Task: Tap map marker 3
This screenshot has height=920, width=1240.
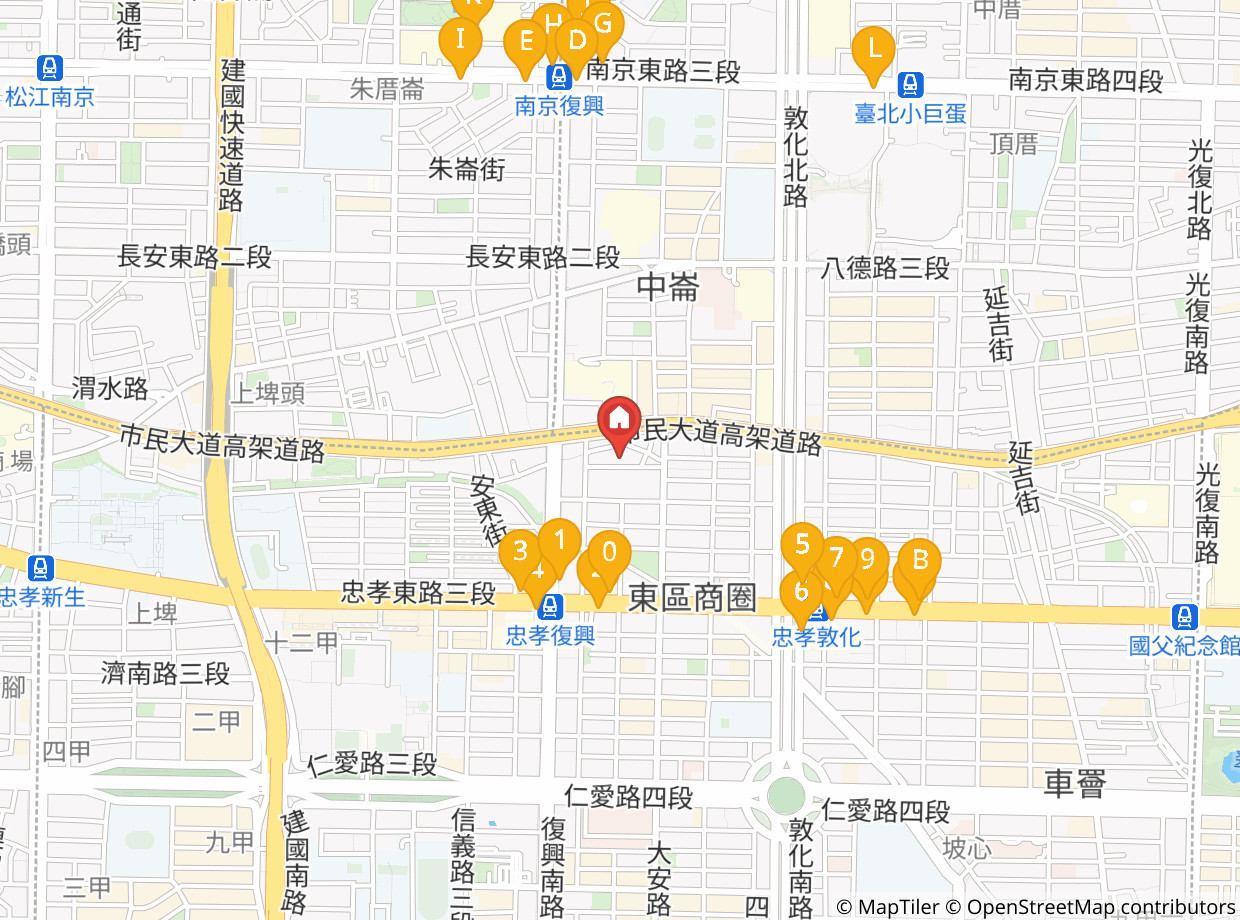Action: pyautogui.click(x=518, y=550)
